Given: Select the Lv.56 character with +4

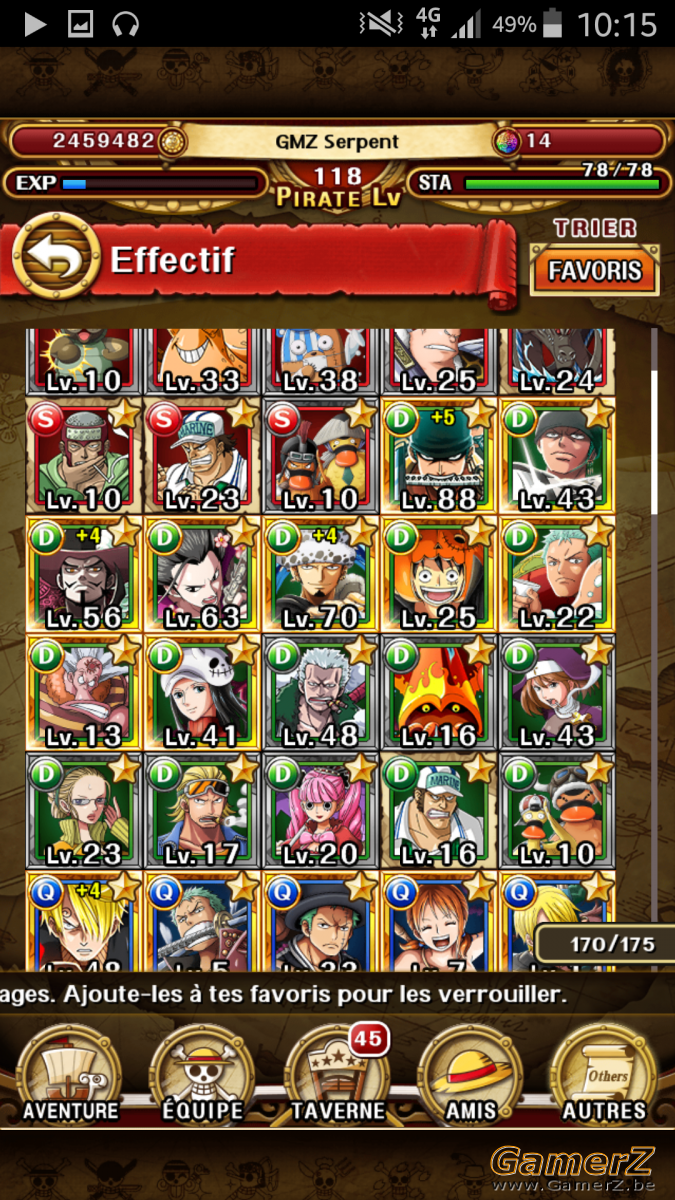Looking at the screenshot, I should pyautogui.click(x=85, y=573).
